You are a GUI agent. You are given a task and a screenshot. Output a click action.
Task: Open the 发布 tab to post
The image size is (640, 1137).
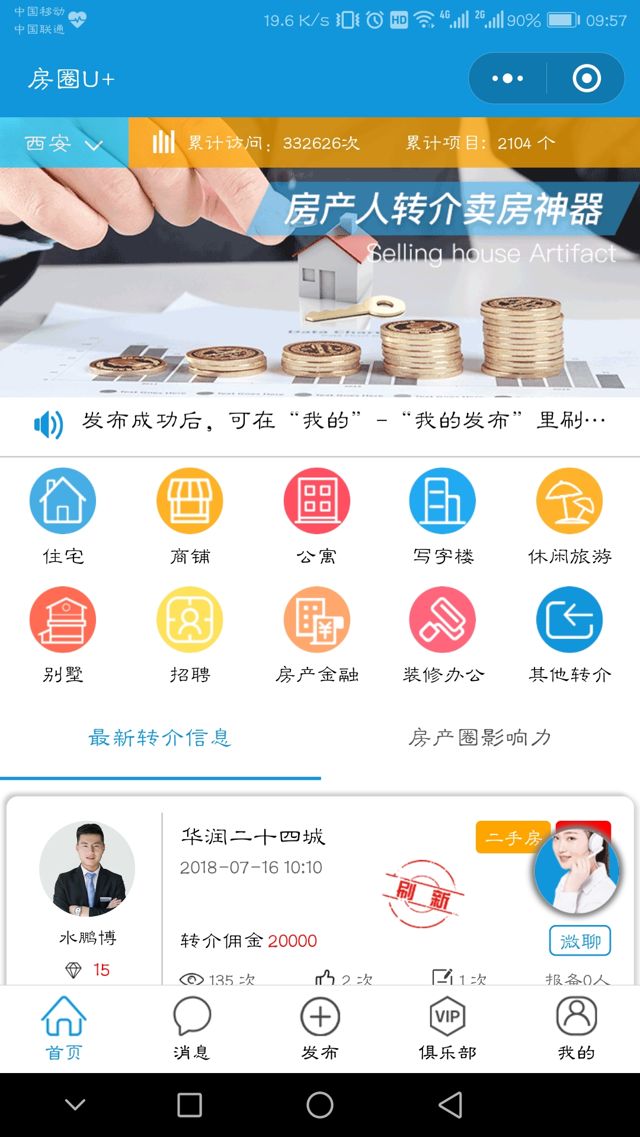click(x=320, y=1028)
